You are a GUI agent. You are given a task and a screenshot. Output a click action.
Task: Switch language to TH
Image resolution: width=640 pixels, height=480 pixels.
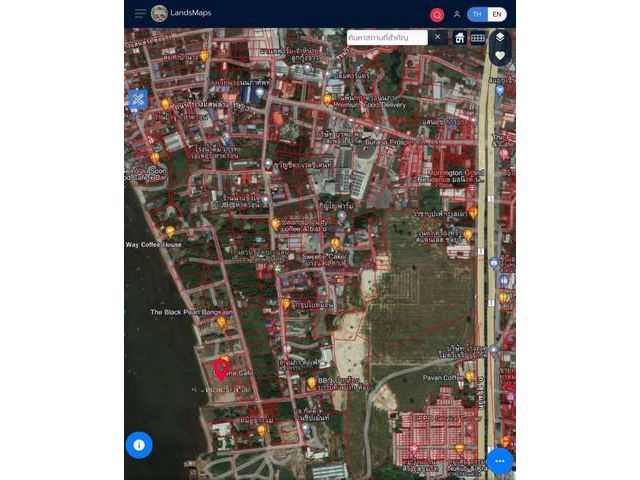477,14
